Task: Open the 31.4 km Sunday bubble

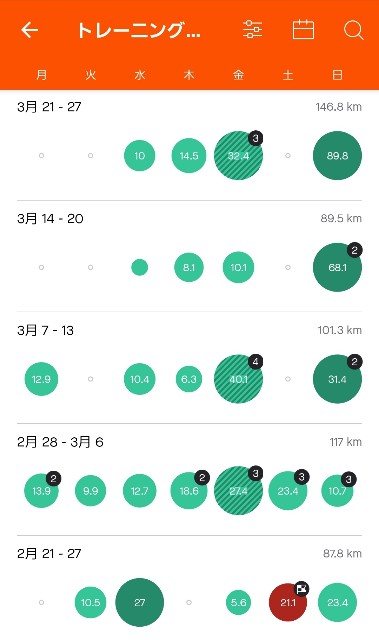Action: [x=337, y=379]
